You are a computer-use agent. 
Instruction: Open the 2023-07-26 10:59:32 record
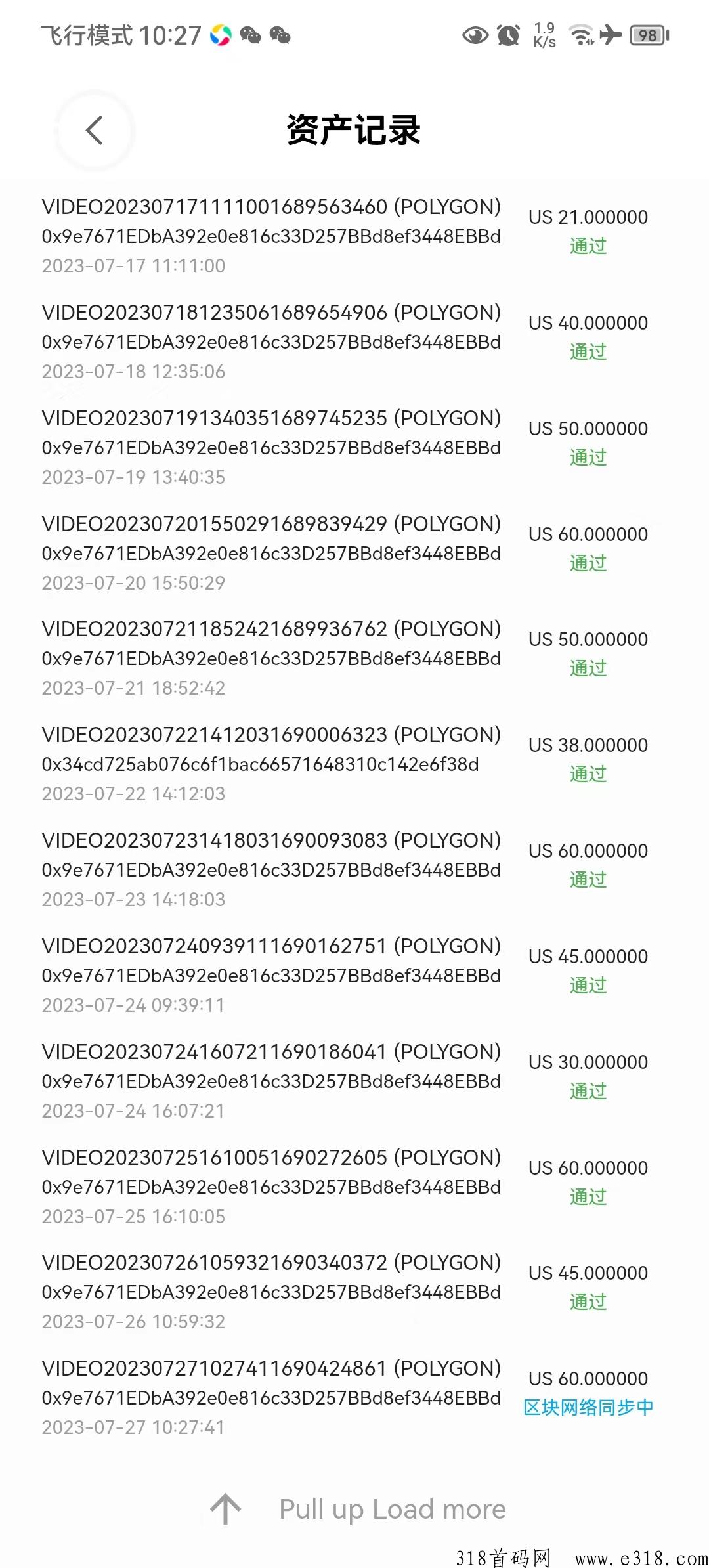(354, 1292)
